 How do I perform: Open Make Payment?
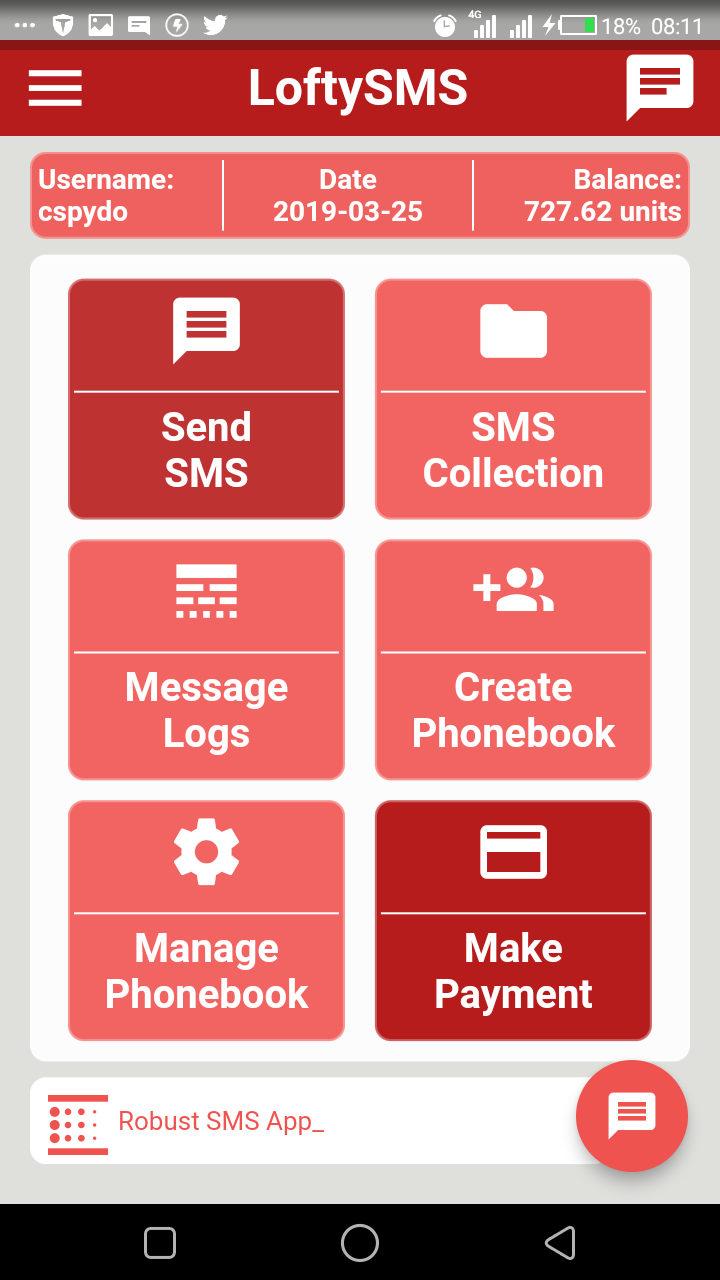tap(513, 921)
